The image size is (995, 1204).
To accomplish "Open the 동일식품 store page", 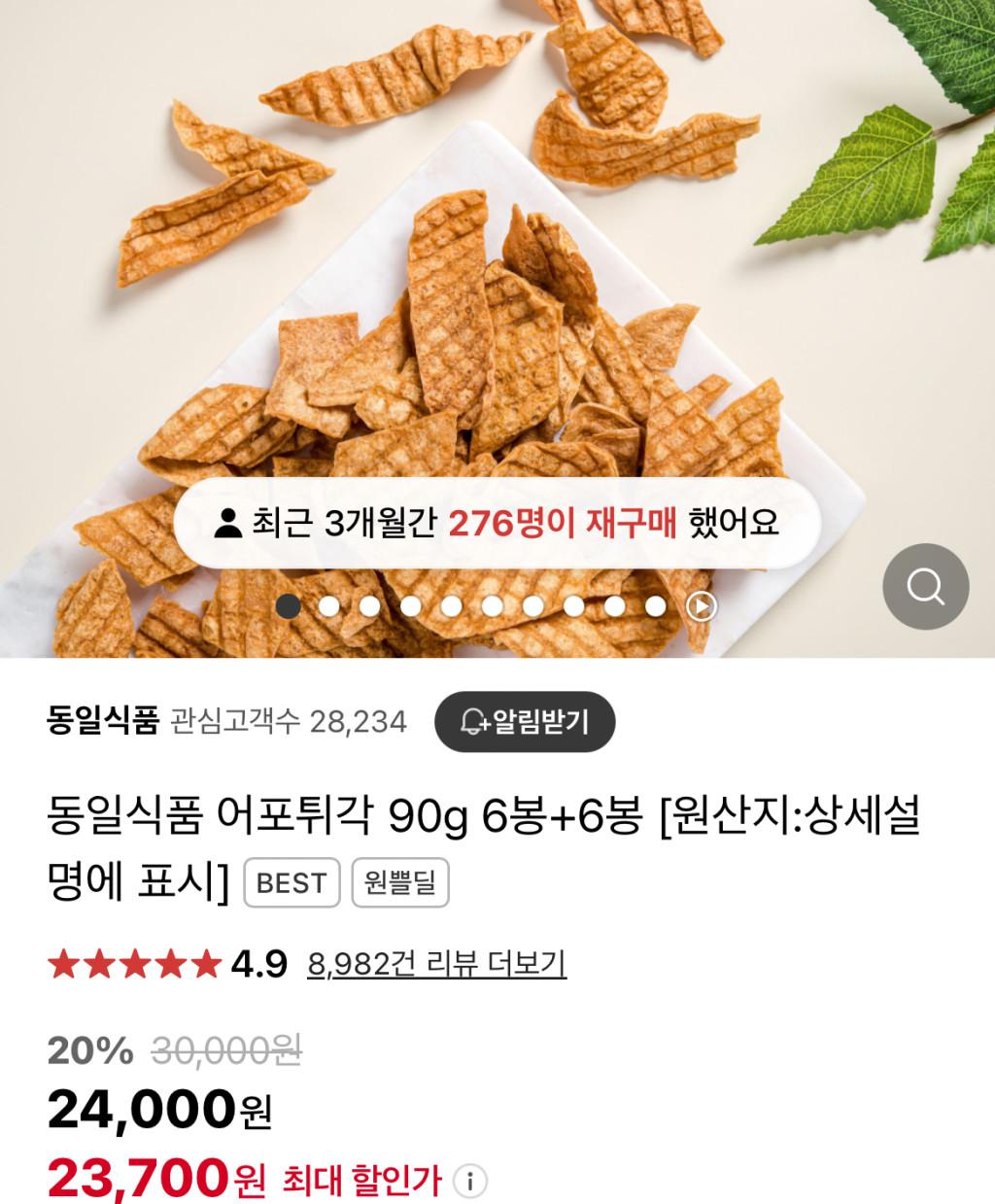I will tap(102, 721).
